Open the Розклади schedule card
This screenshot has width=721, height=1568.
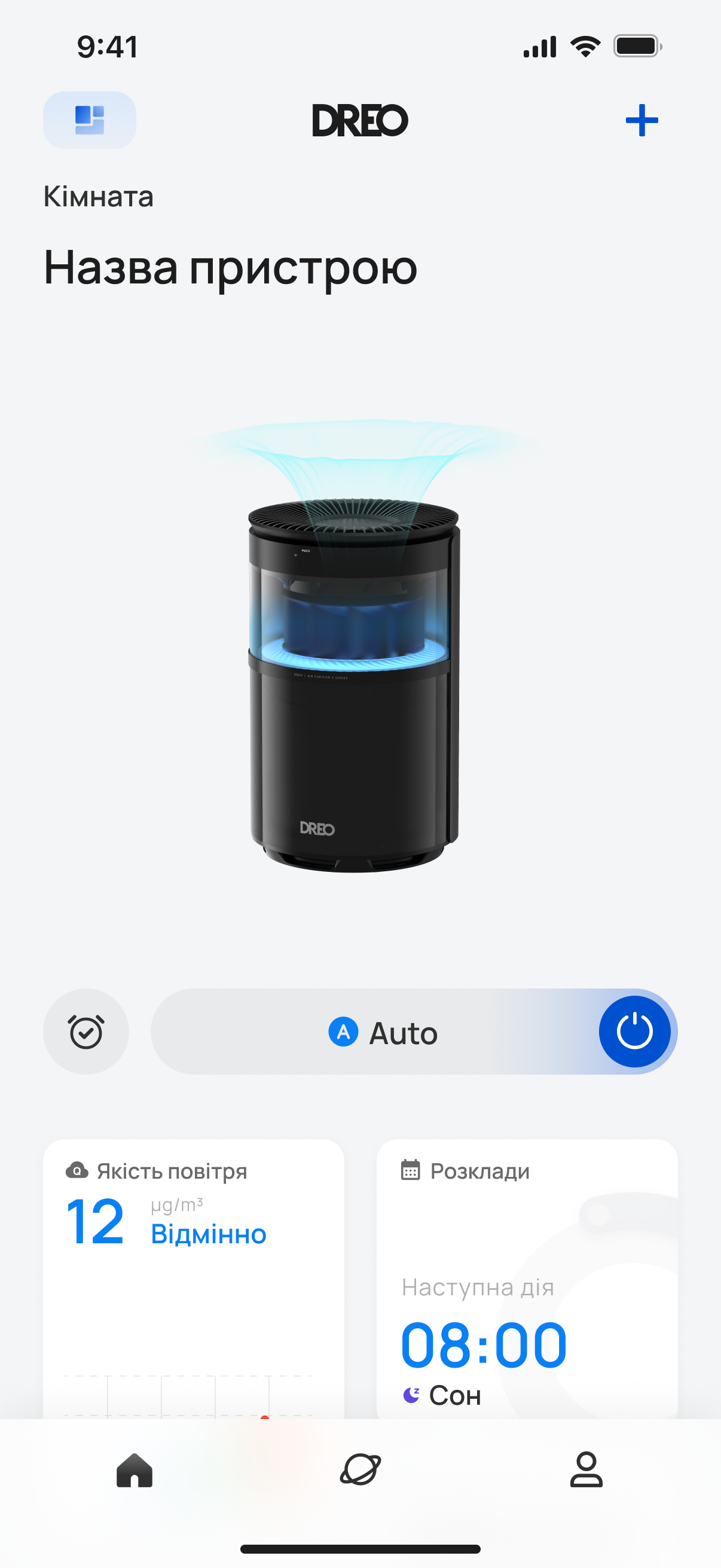pyautogui.click(x=527, y=1279)
